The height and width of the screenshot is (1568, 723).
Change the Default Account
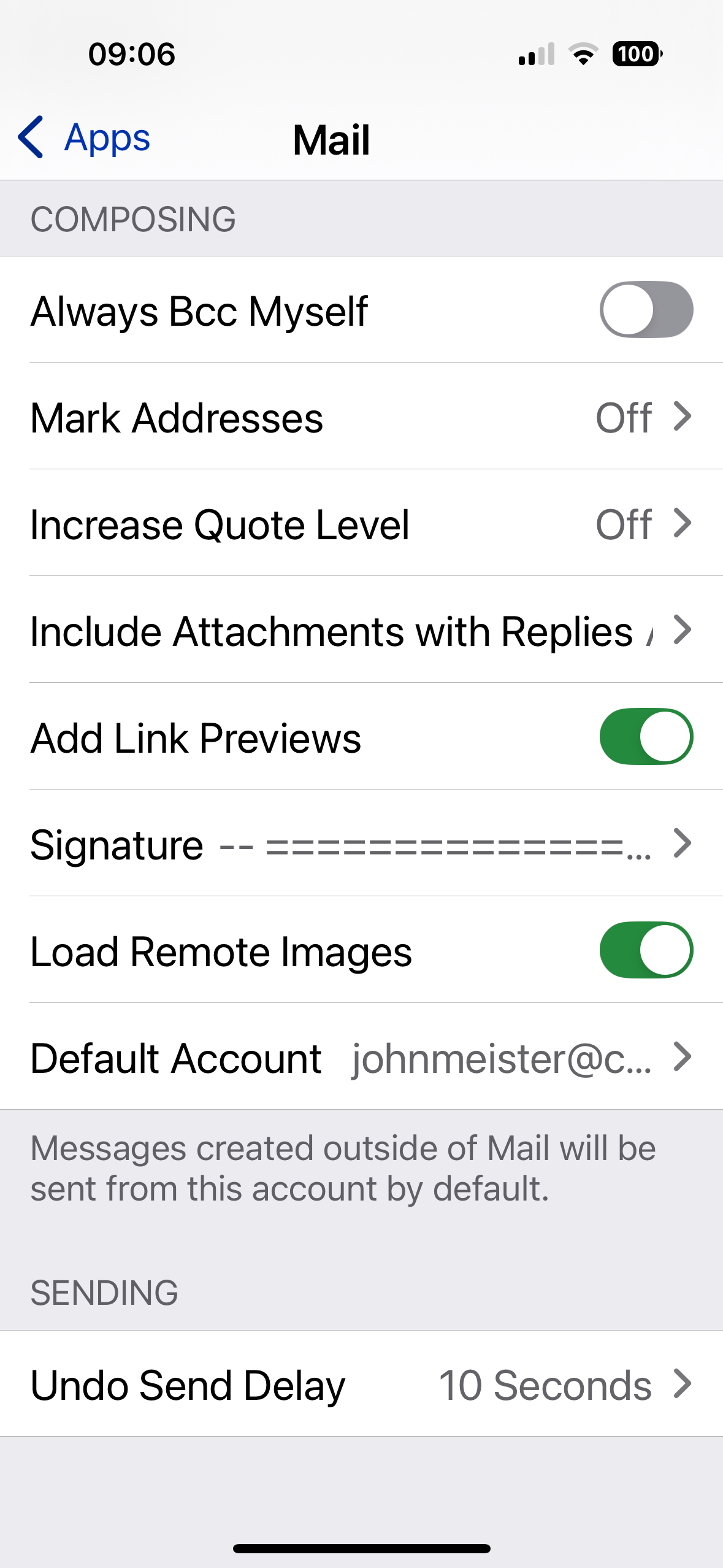(x=361, y=1058)
